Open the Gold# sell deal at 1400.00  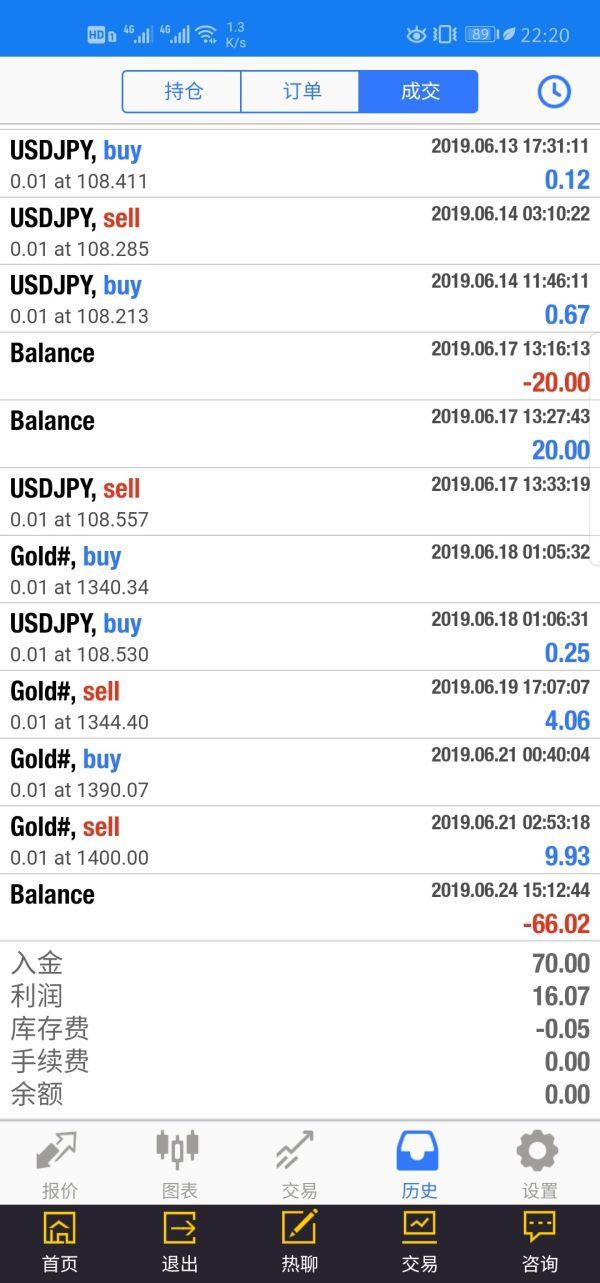click(300, 840)
